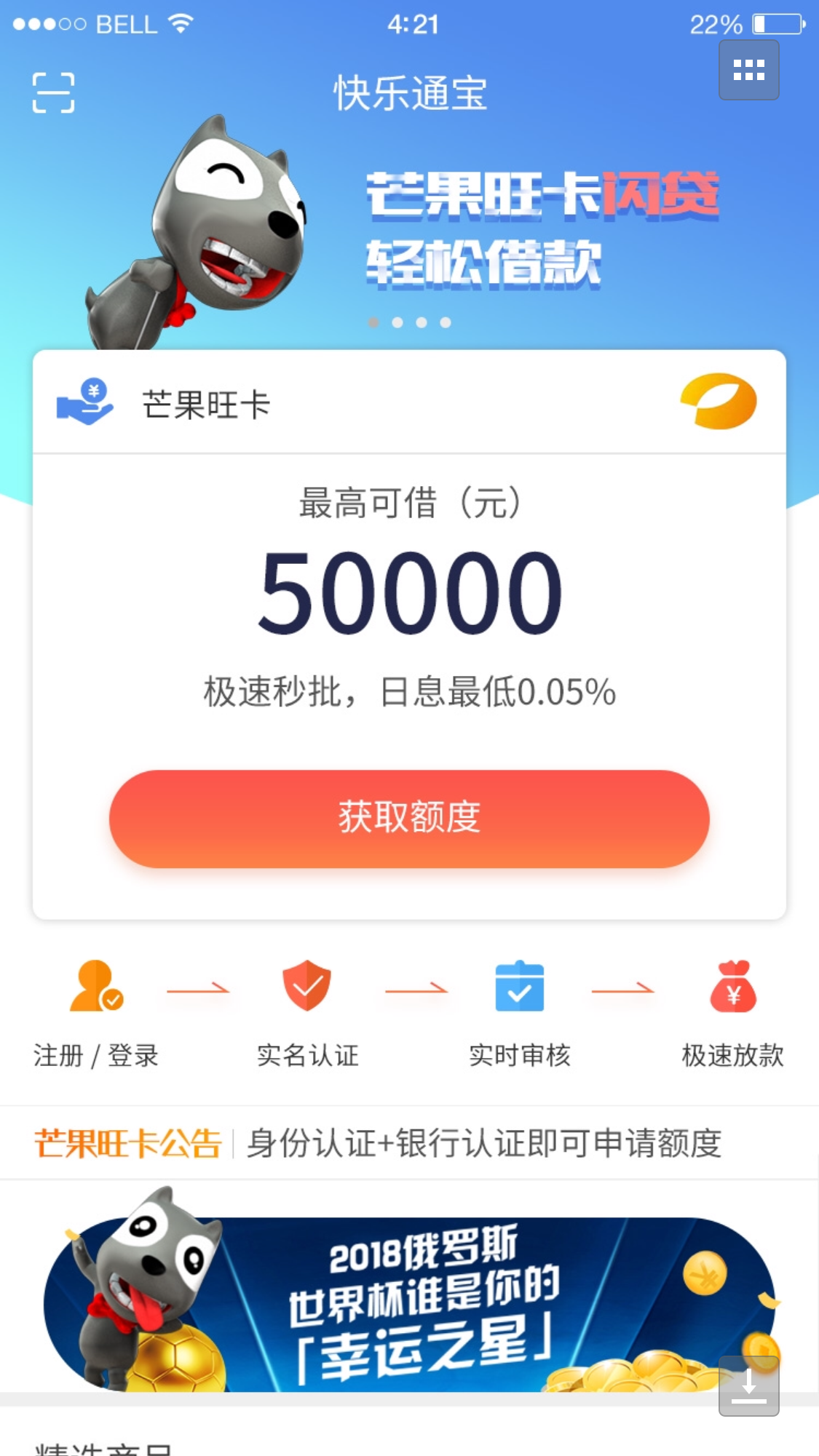Open the grid menu button
This screenshot has width=819, height=1456.
749,70
